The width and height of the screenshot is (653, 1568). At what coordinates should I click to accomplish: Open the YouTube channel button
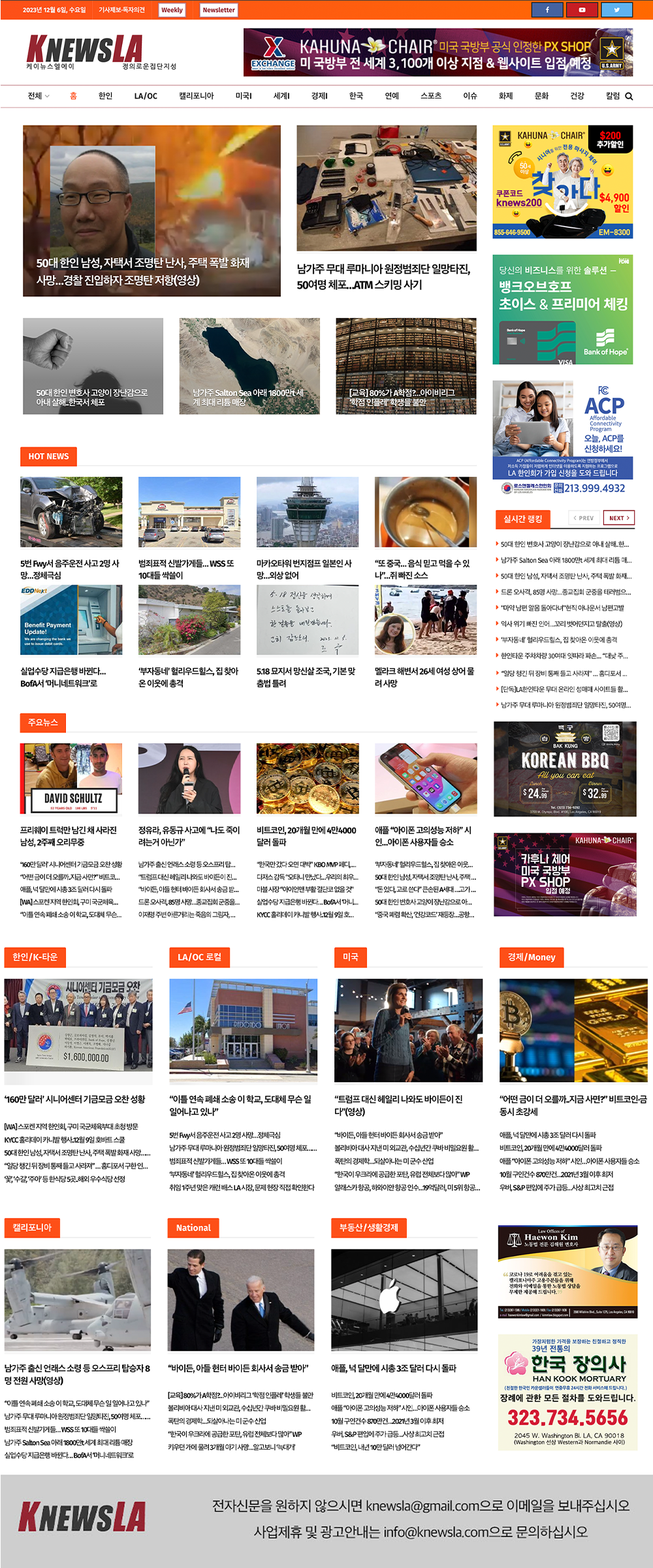pos(582,10)
